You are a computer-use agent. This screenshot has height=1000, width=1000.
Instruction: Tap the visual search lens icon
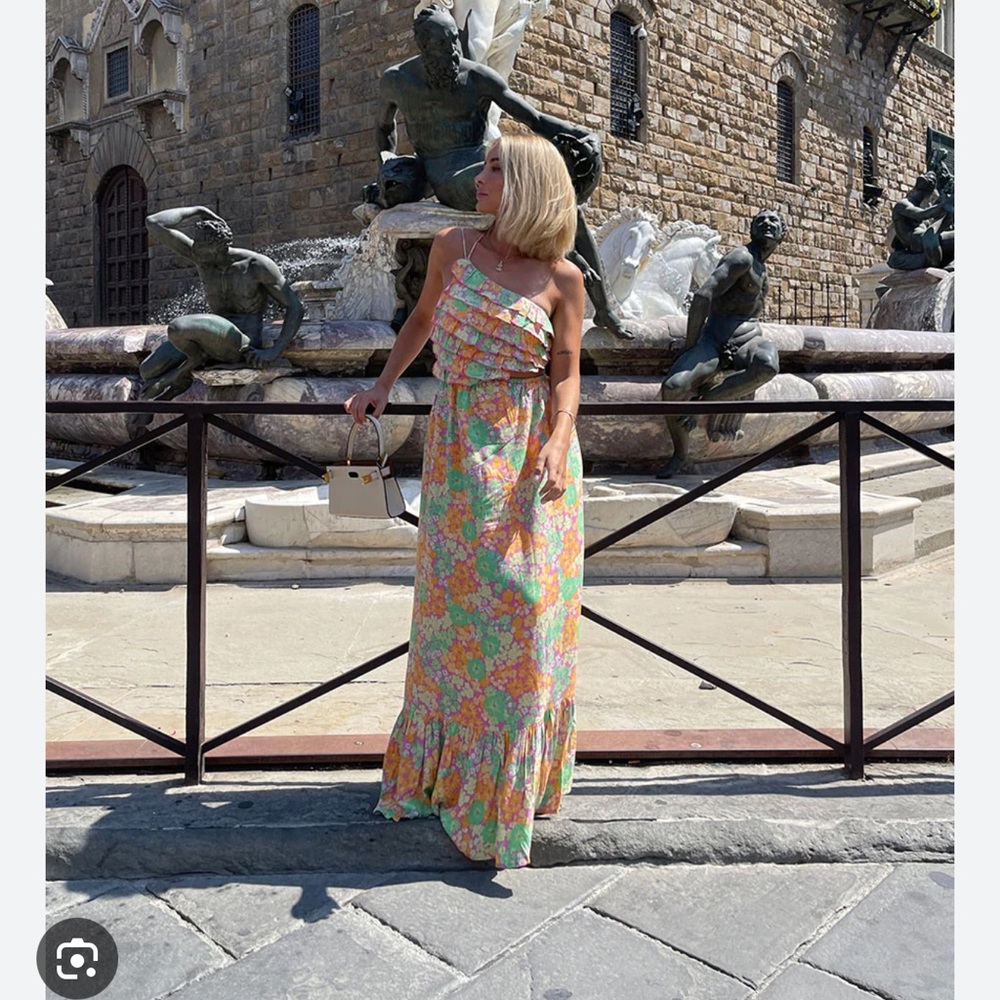(x=77, y=958)
